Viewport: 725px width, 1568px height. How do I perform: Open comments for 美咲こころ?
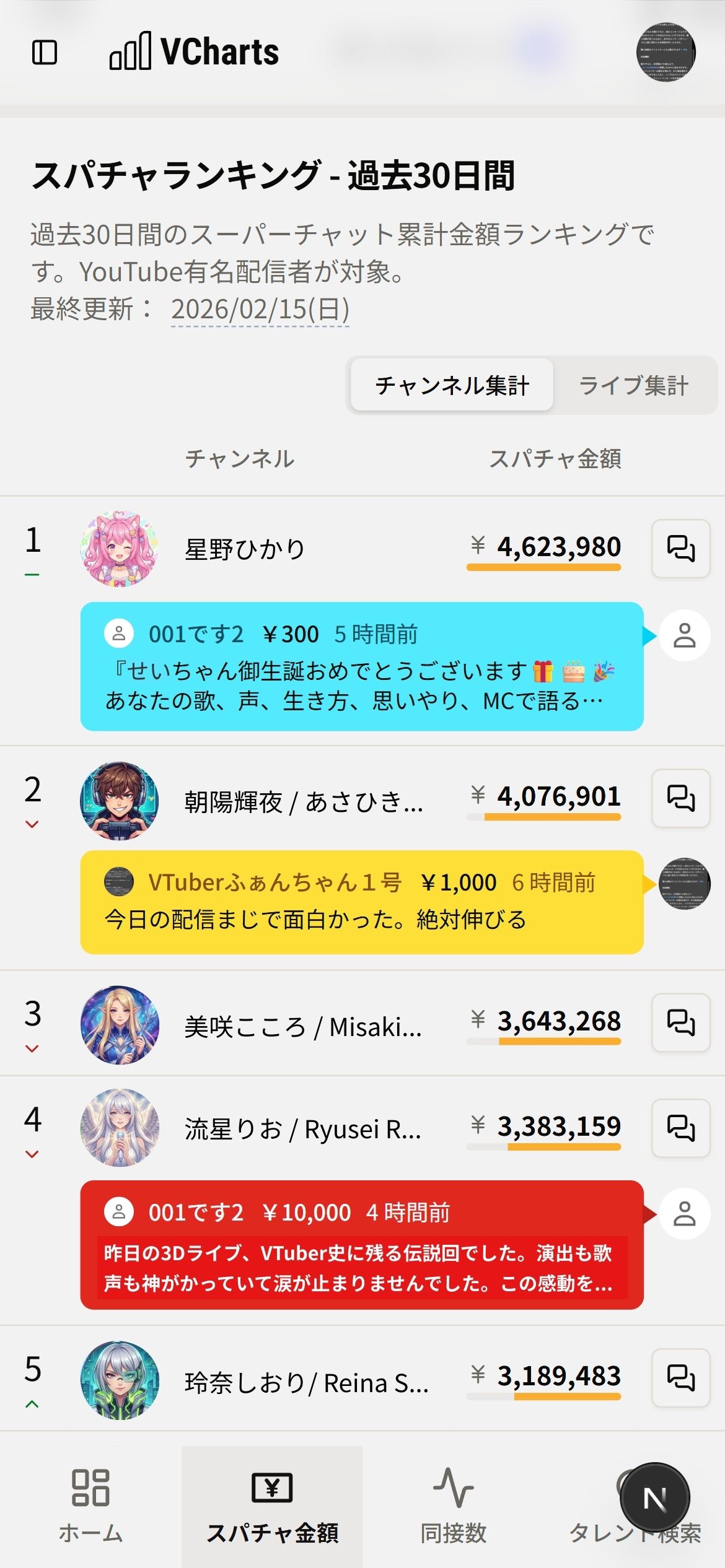(x=680, y=1023)
